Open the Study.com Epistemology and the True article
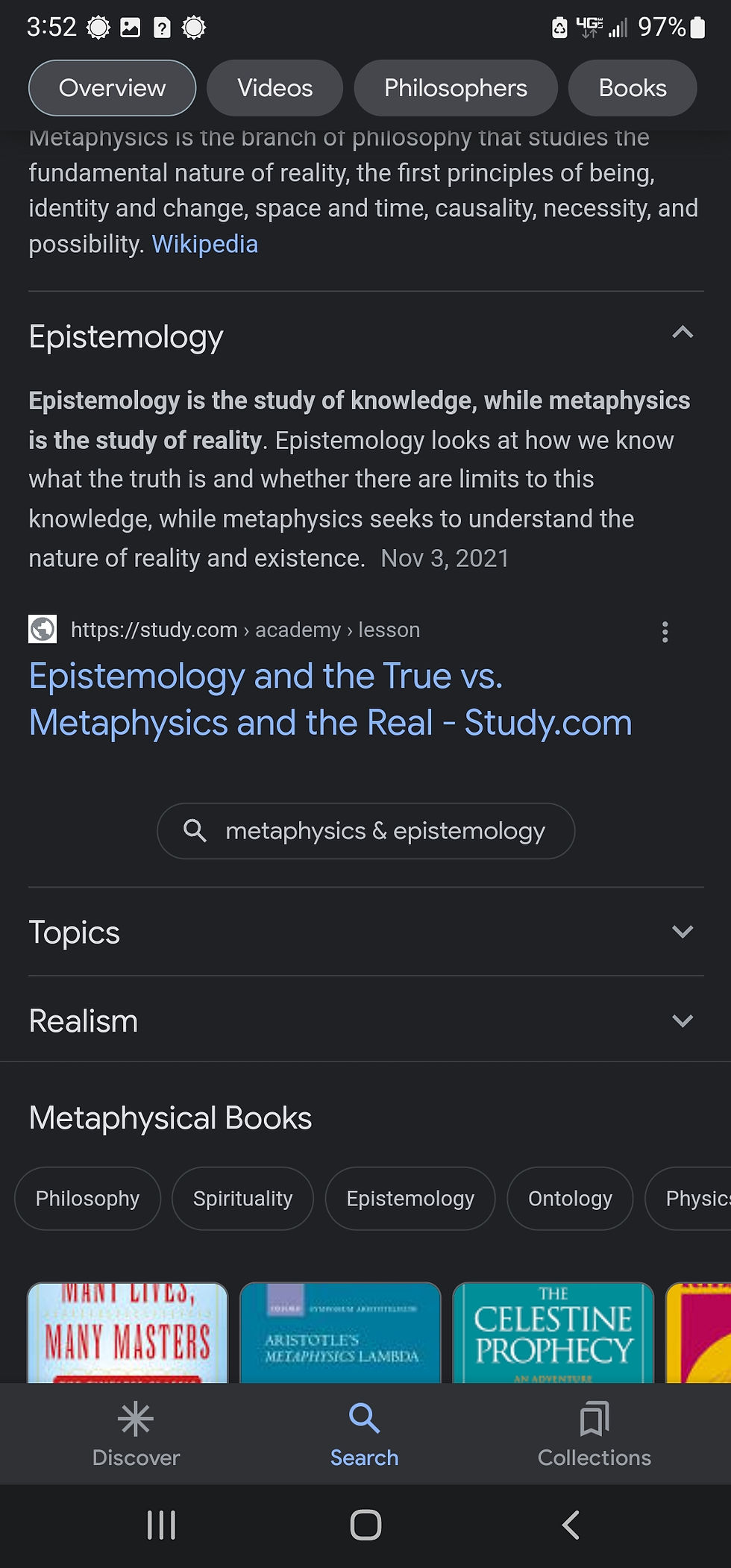 [x=330, y=699]
